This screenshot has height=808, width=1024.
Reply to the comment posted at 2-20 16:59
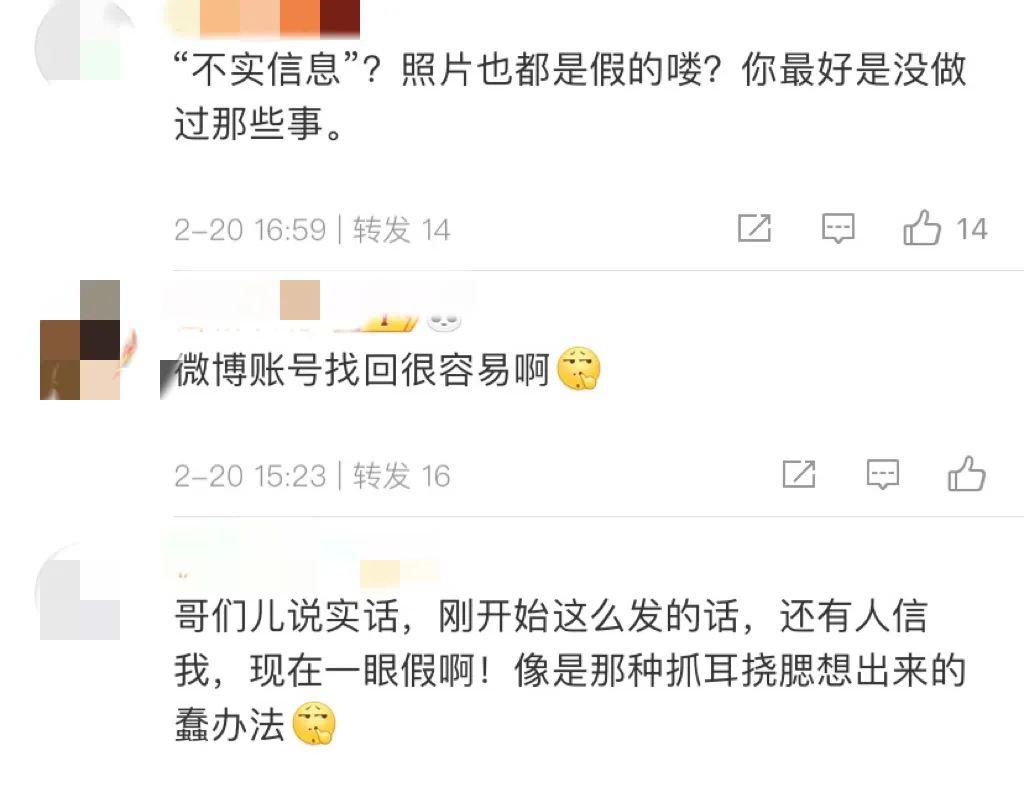coord(838,230)
